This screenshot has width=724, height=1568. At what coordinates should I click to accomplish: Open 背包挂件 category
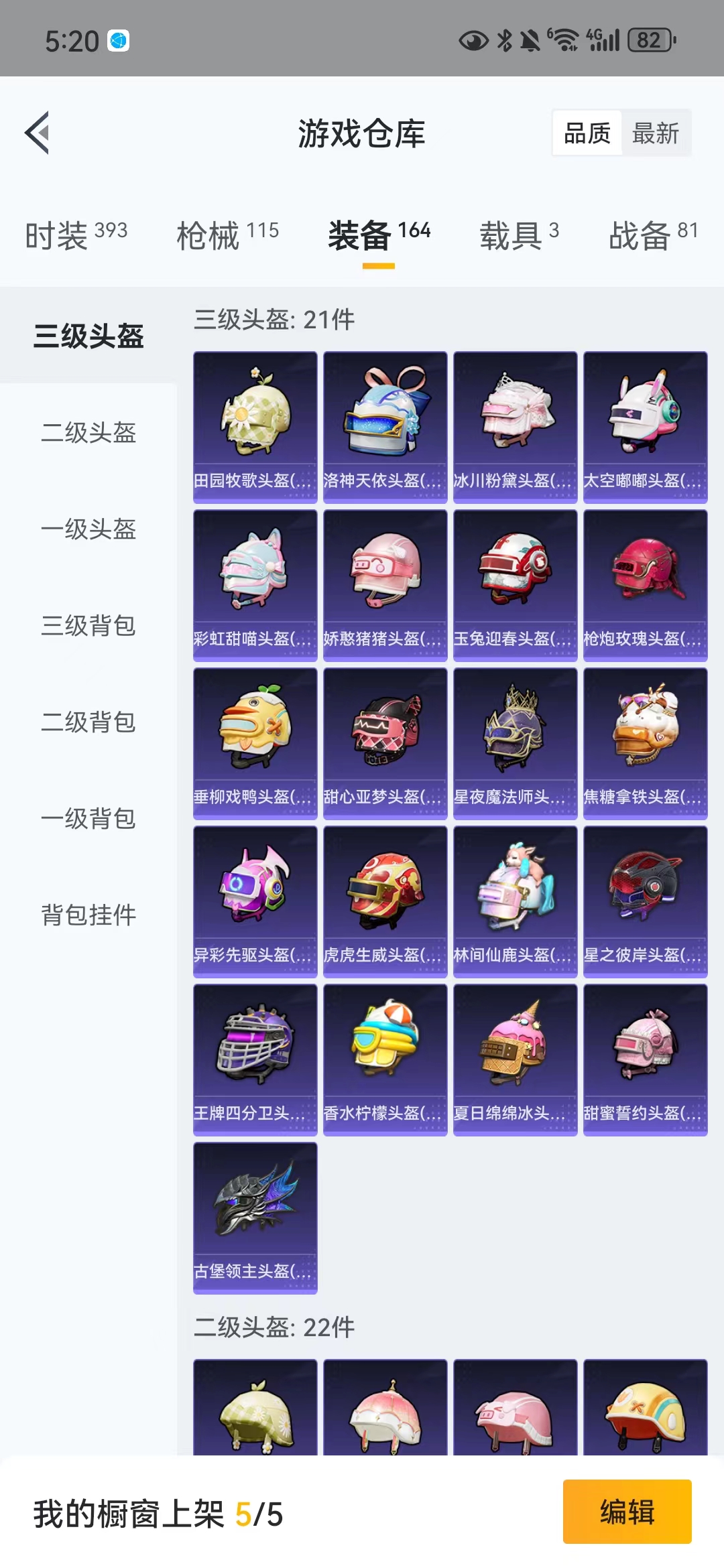(88, 915)
